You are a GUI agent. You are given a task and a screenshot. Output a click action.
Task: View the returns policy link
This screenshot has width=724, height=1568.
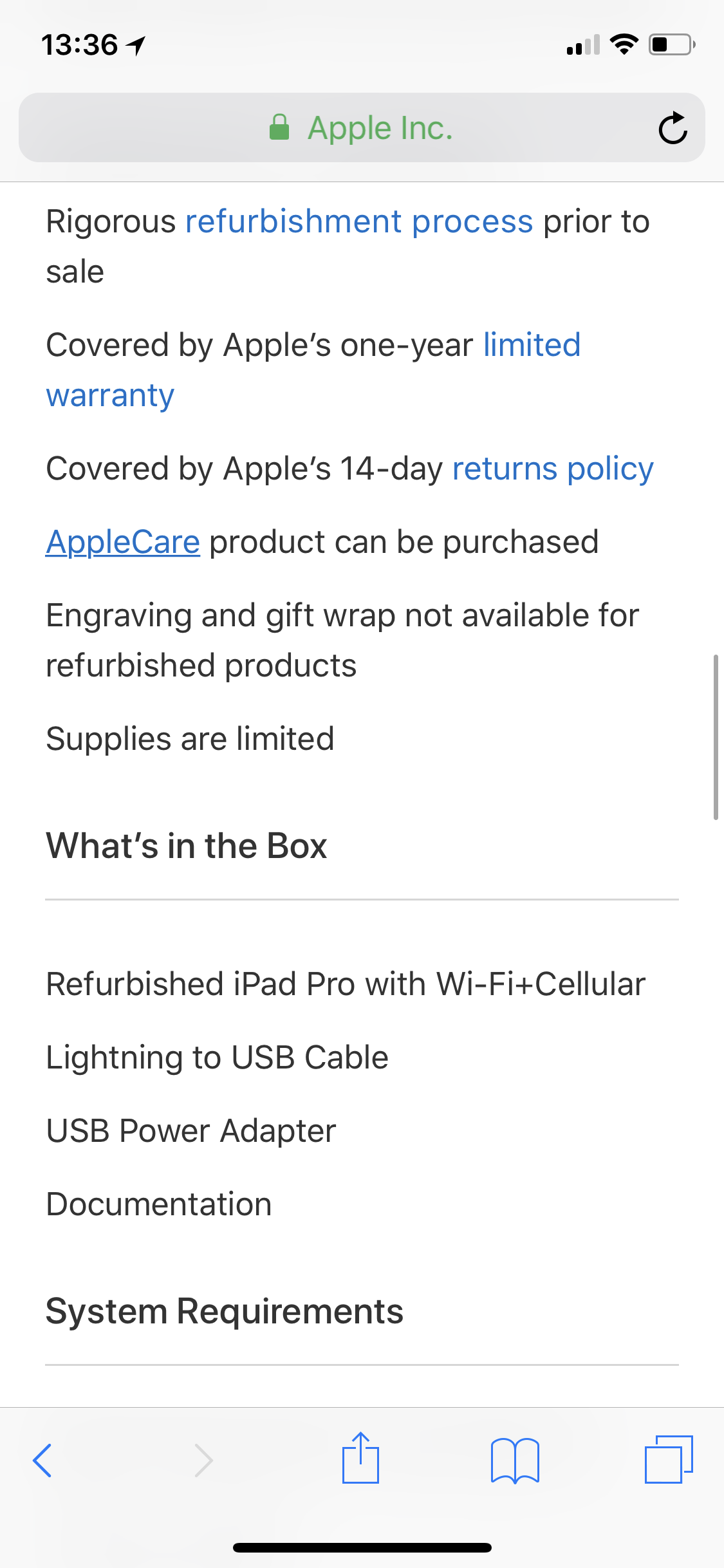click(553, 469)
